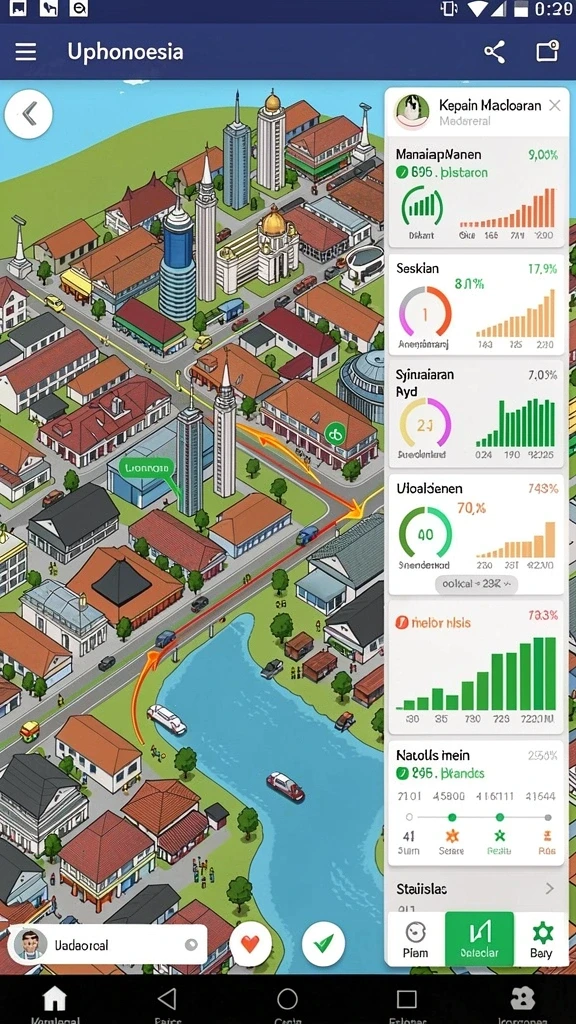The height and width of the screenshot is (1024, 576).
Task: Tap the heart favorite button
Action: 251,943
